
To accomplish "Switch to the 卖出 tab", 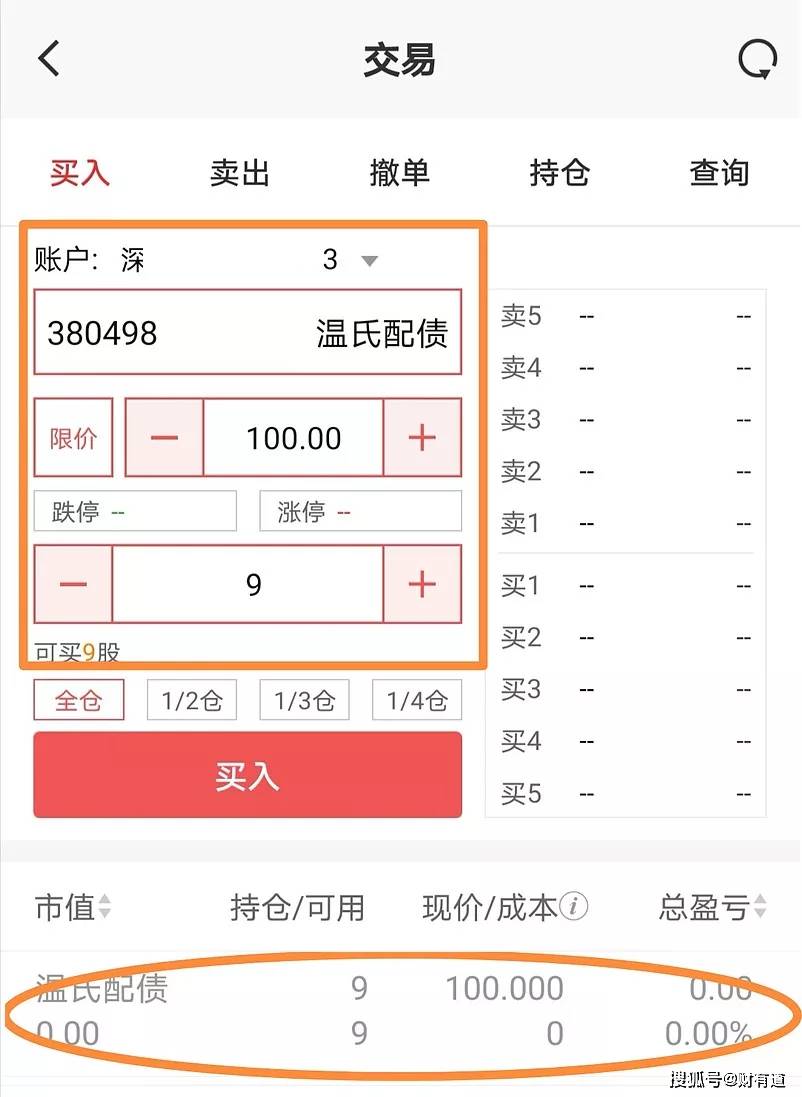I will (x=240, y=172).
